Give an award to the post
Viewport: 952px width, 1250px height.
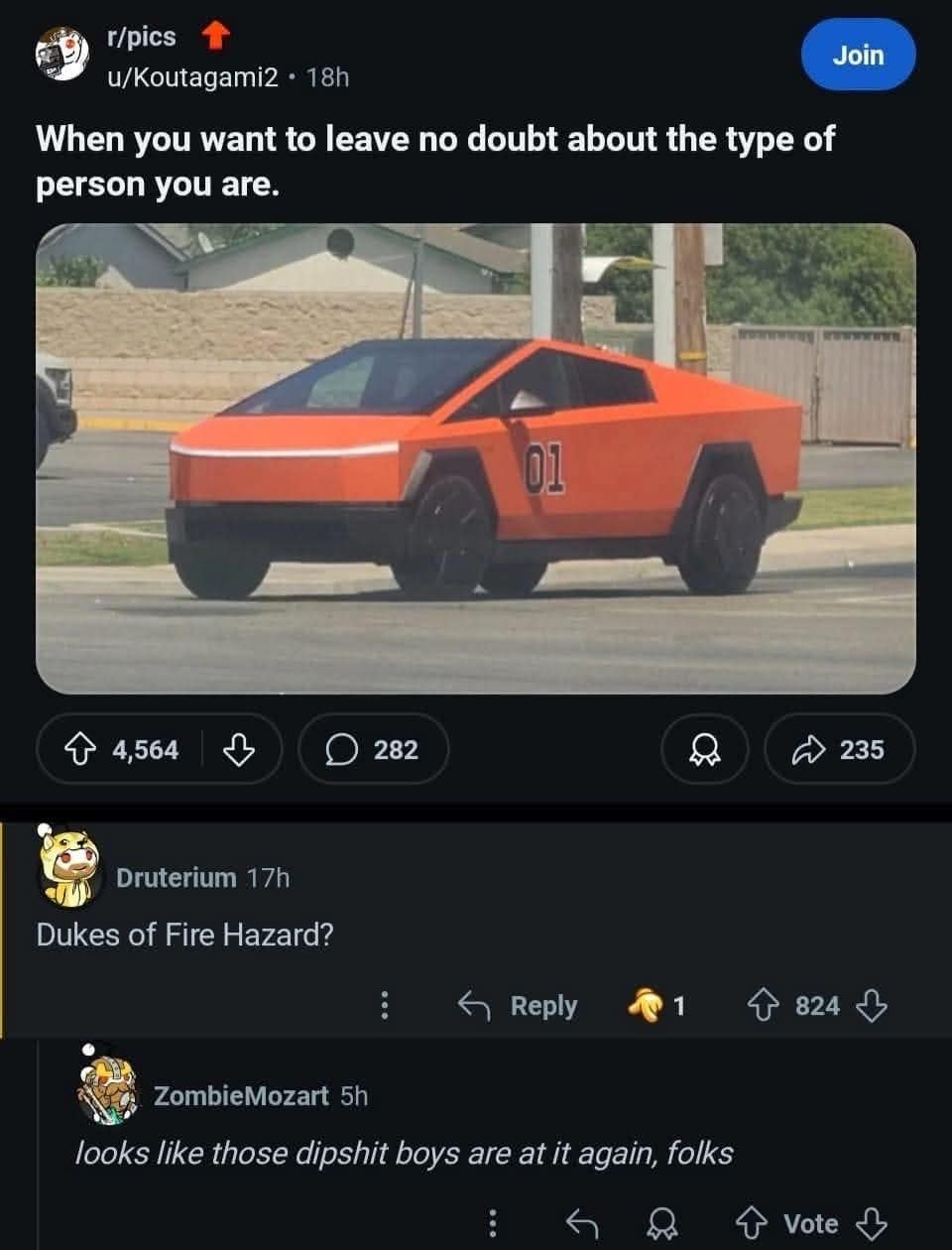pyautogui.click(x=705, y=749)
